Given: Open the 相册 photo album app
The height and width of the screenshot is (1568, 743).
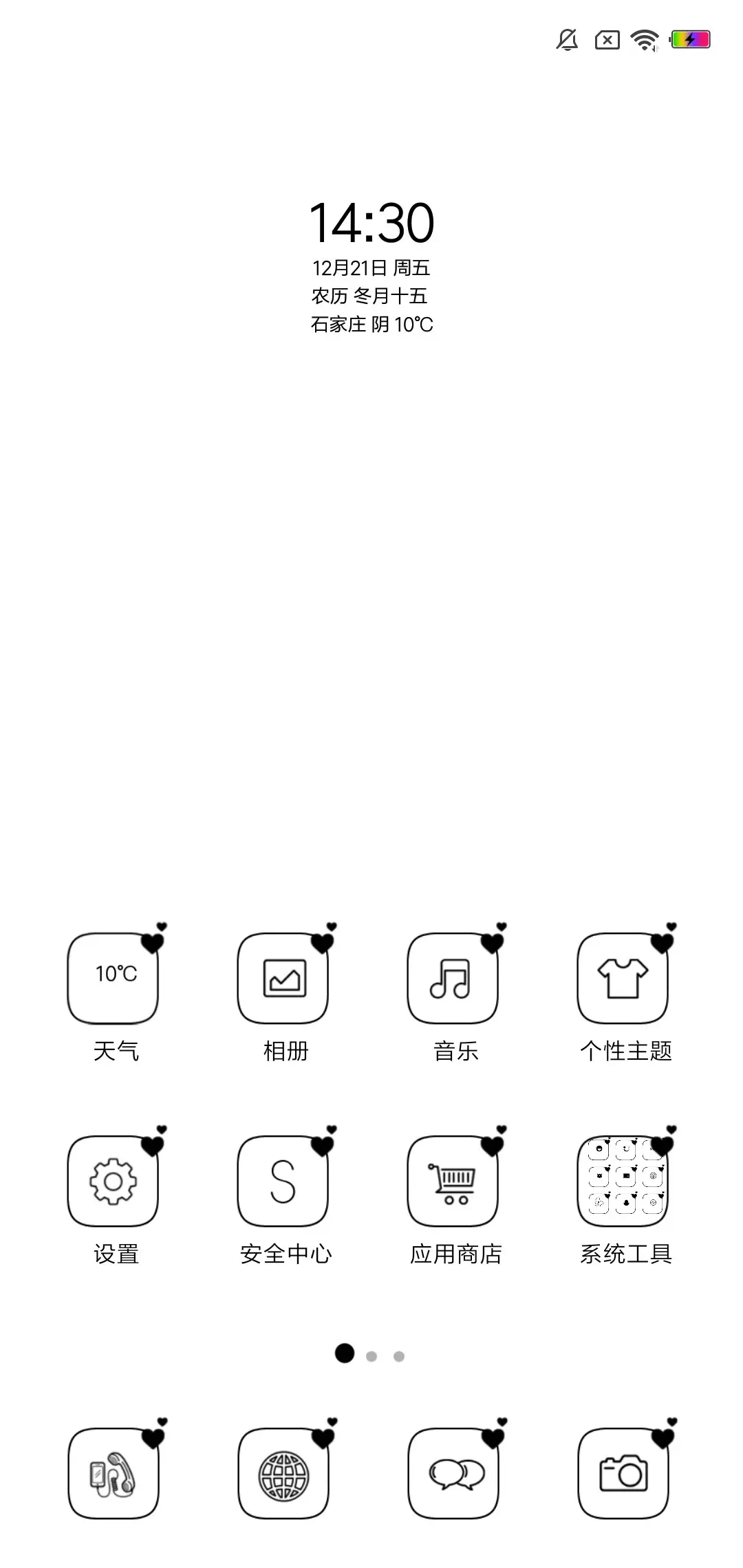Looking at the screenshot, I should point(283,979).
